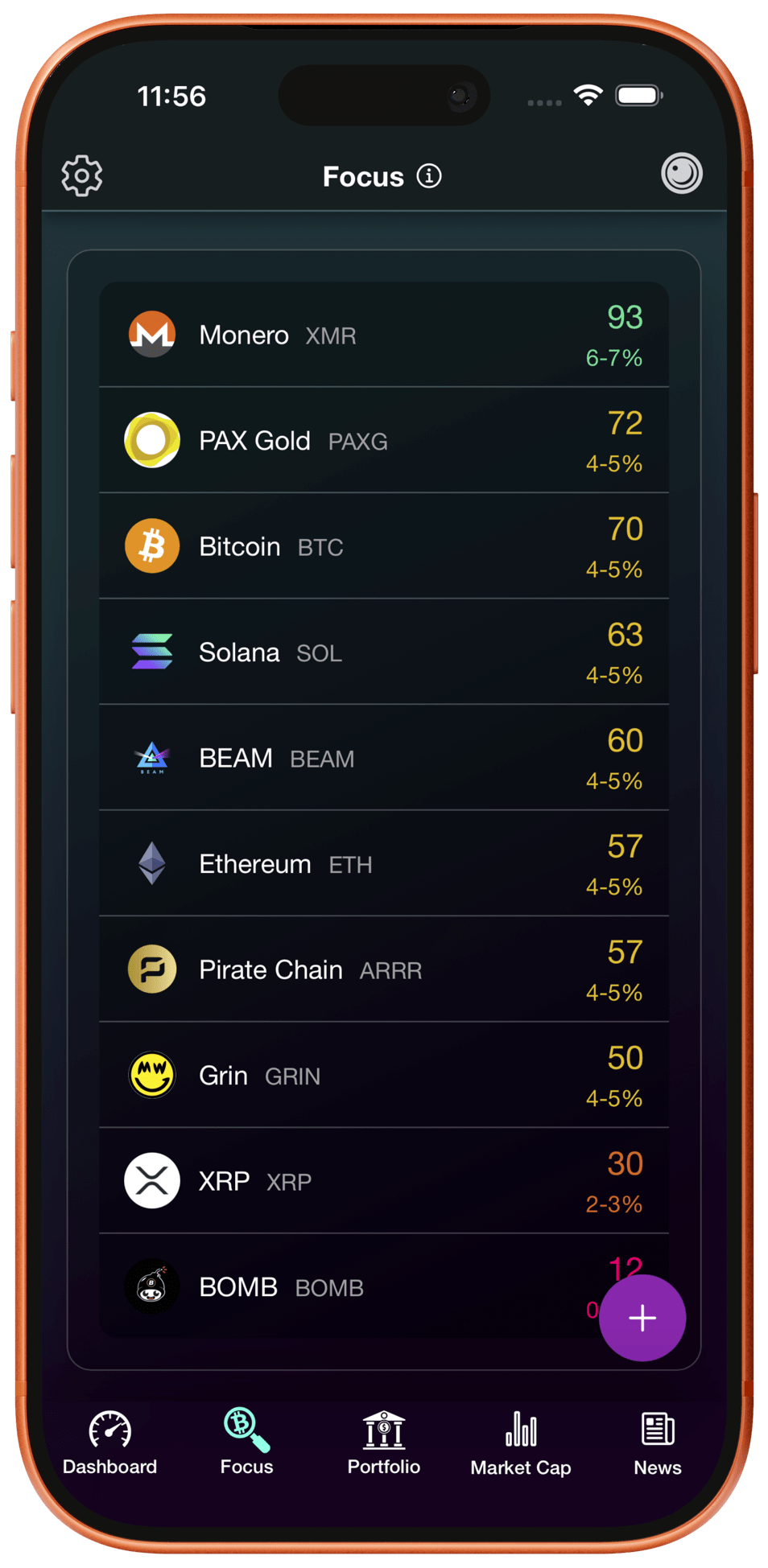Tap the BEAM coin row
Image resolution: width=768 pixels, height=1568 pixels.
[x=383, y=758]
